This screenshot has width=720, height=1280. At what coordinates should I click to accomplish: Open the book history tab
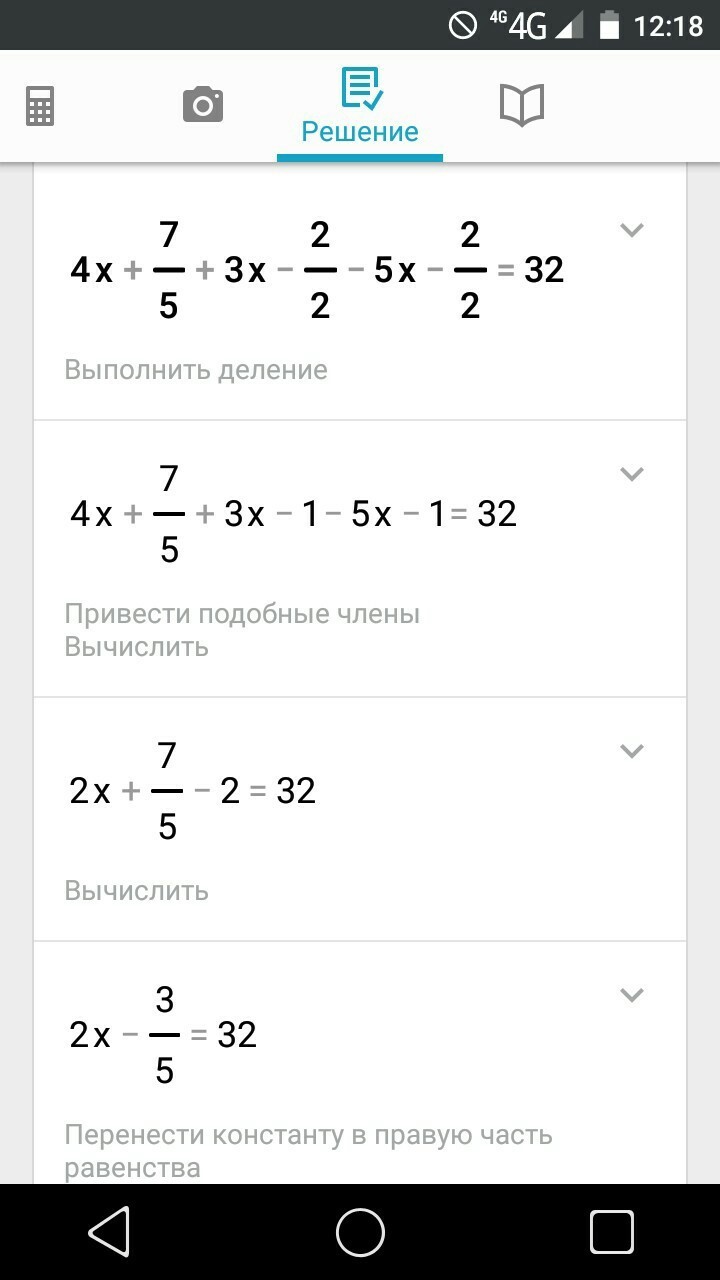click(521, 105)
